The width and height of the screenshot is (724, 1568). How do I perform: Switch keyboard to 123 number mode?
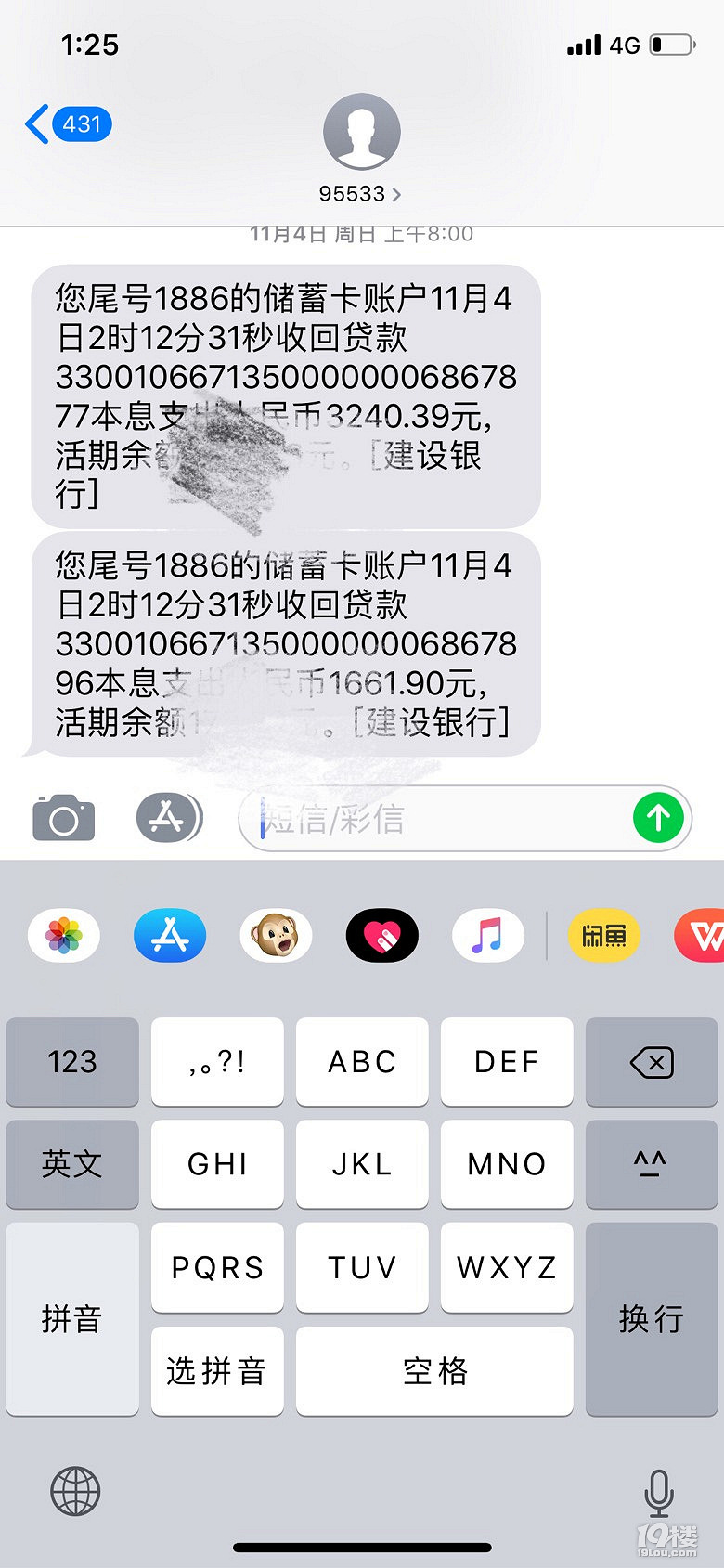pyautogui.click(x=71, y=1062)
